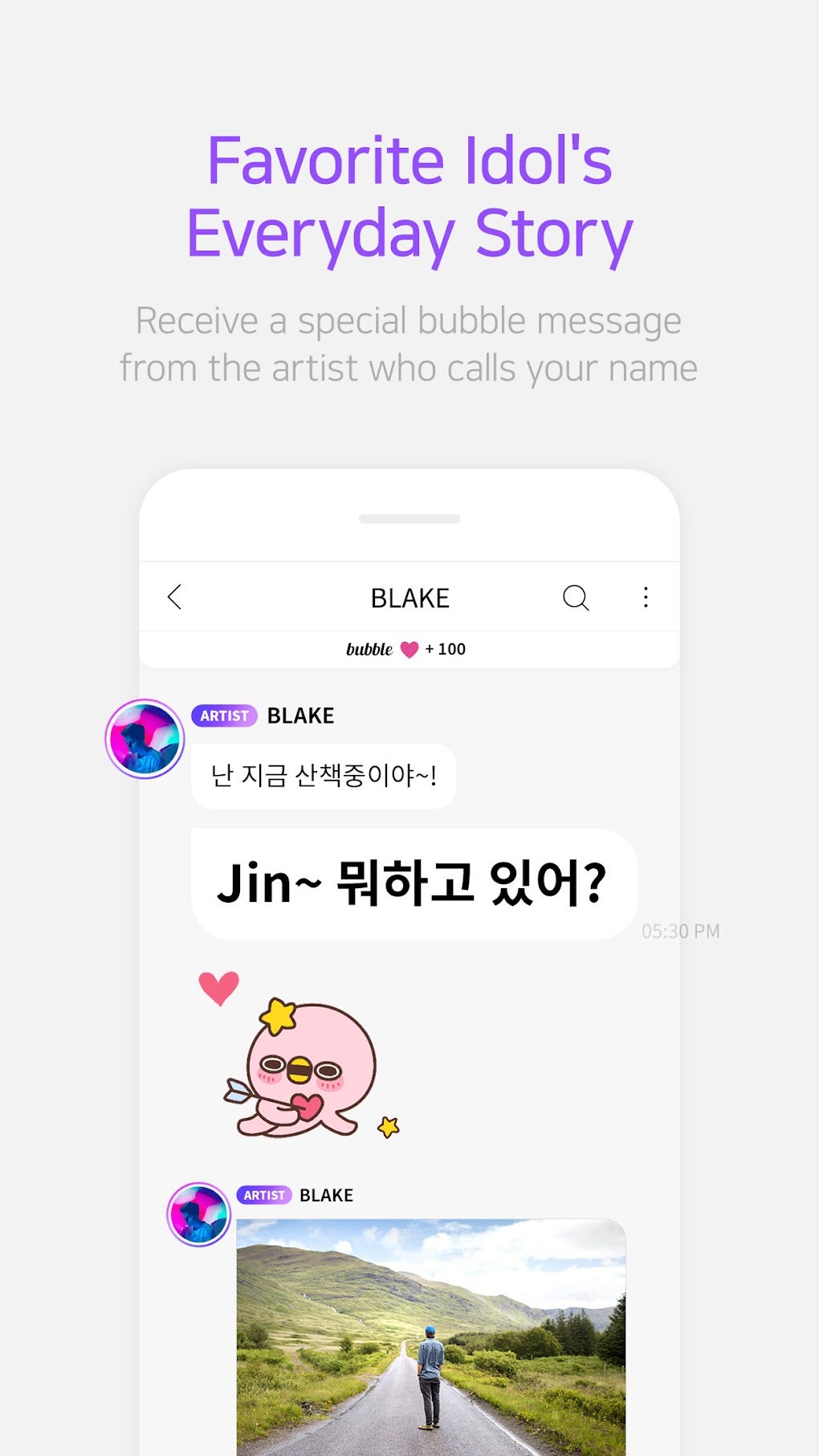819x1456 pixels.
Task: Open the search icon in the chat header
Action: pos(576,597)
